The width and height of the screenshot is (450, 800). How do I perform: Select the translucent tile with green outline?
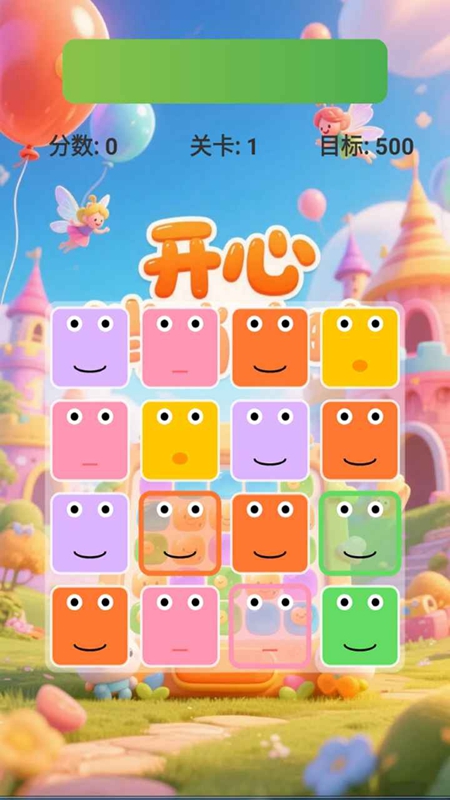tap(360, 533)
